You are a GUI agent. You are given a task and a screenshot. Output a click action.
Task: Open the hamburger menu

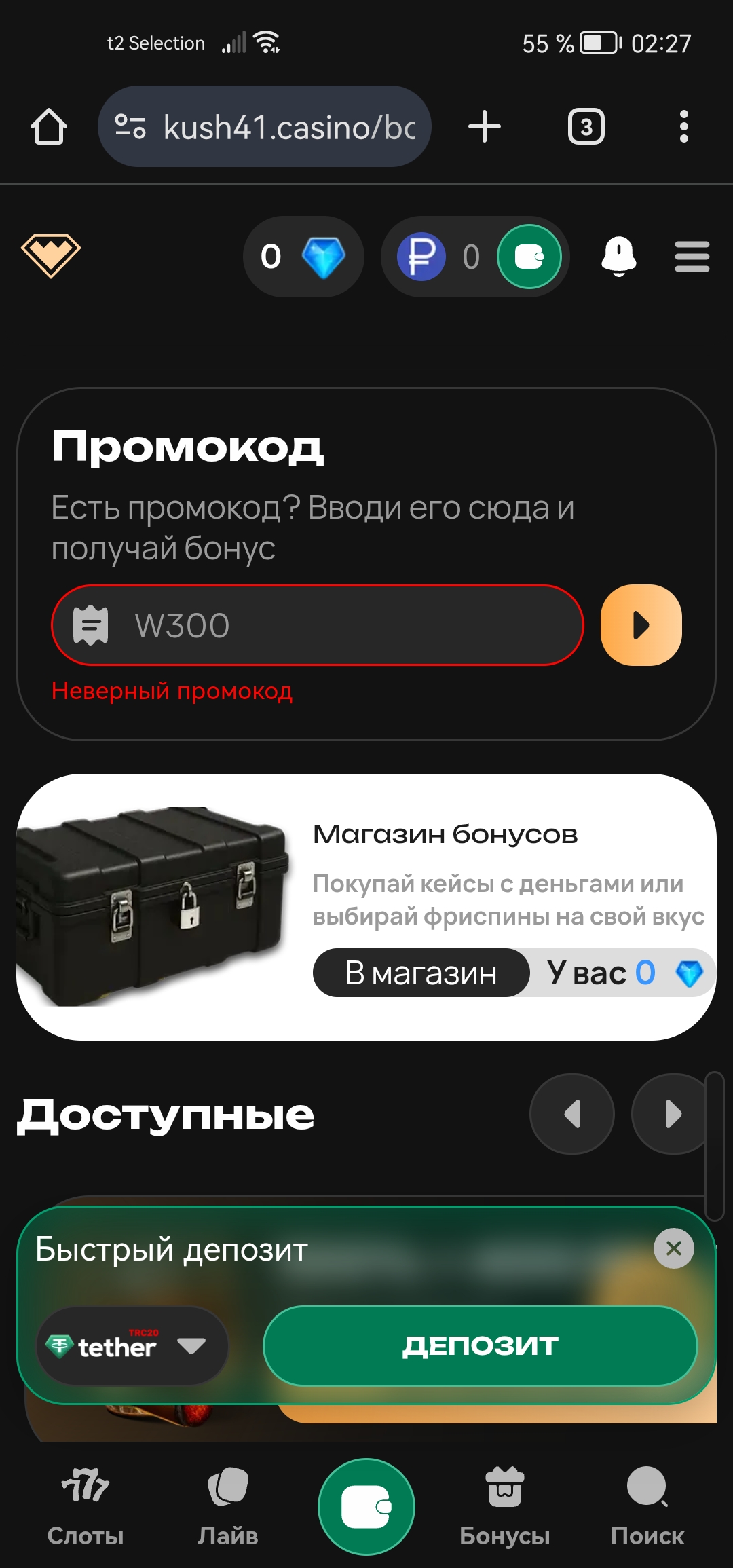pos(692,257)
